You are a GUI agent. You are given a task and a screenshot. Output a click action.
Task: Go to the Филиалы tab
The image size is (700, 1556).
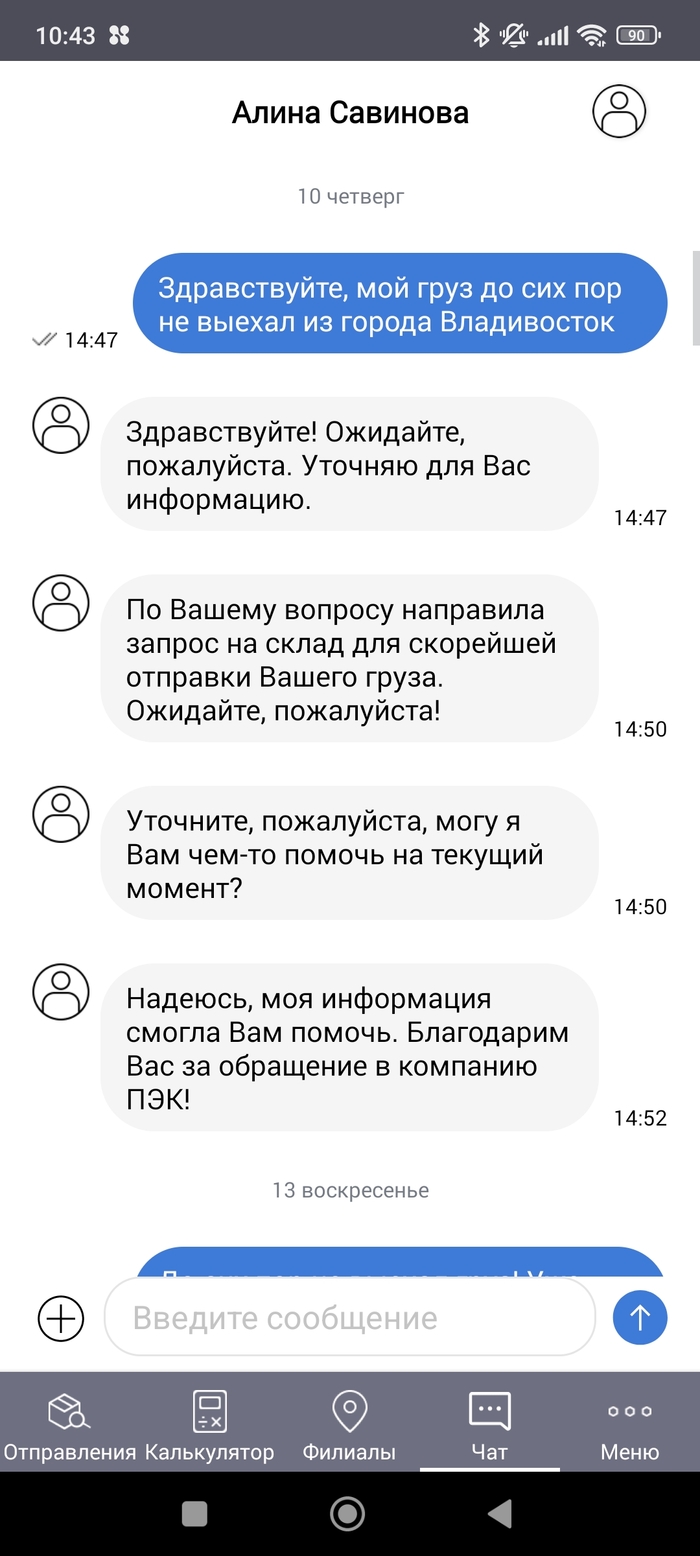point(349,1426)
